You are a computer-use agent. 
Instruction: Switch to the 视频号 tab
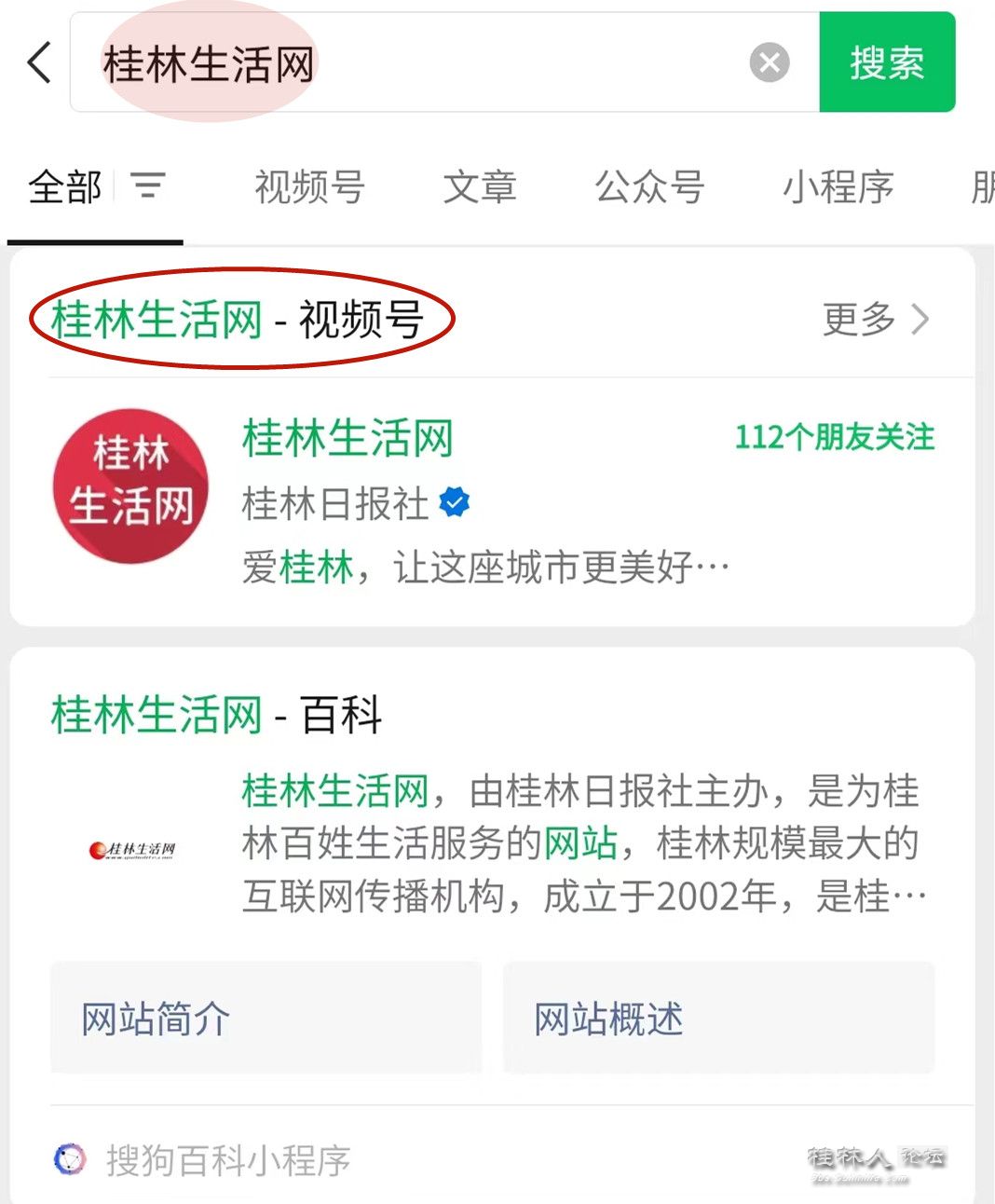(x=309, y=187)
